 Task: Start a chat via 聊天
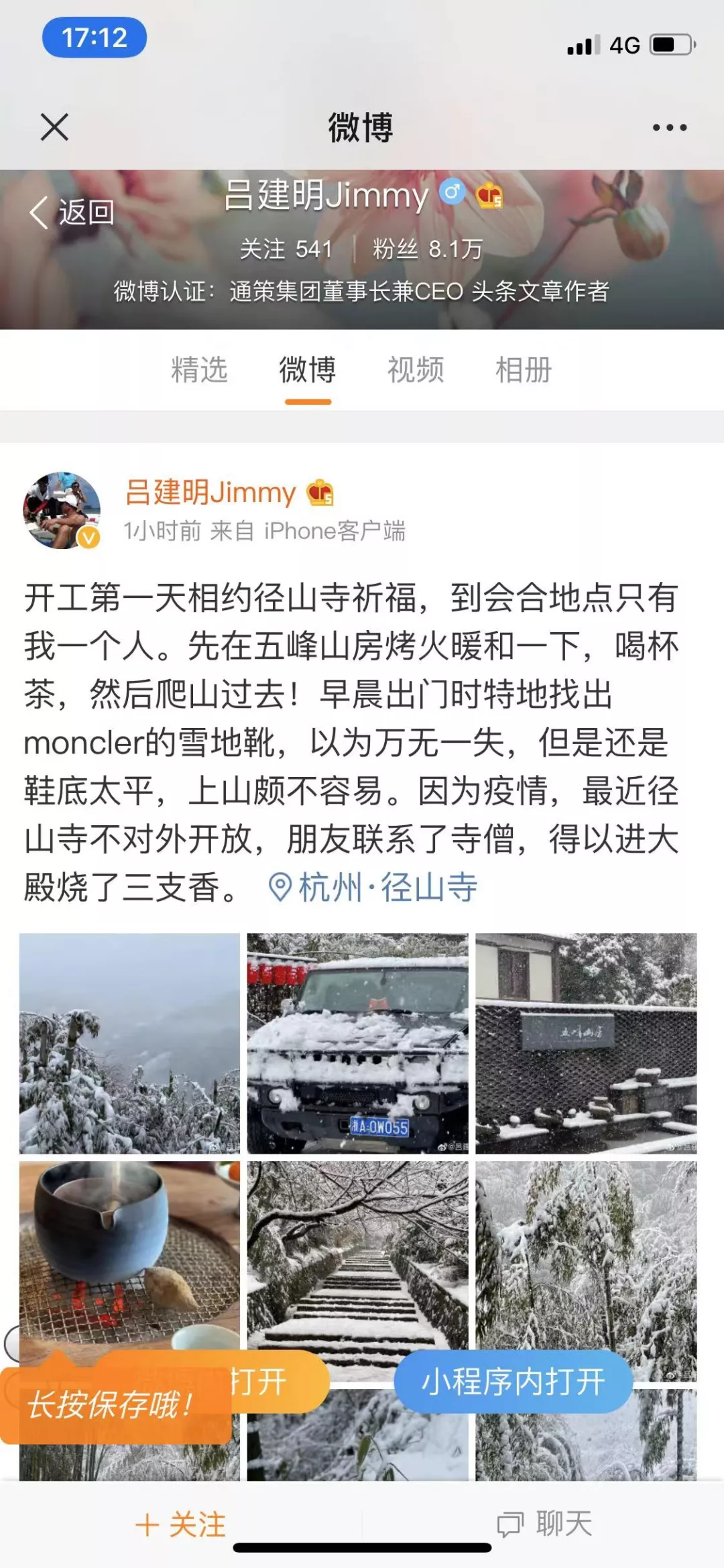(x=544, y=1524)
